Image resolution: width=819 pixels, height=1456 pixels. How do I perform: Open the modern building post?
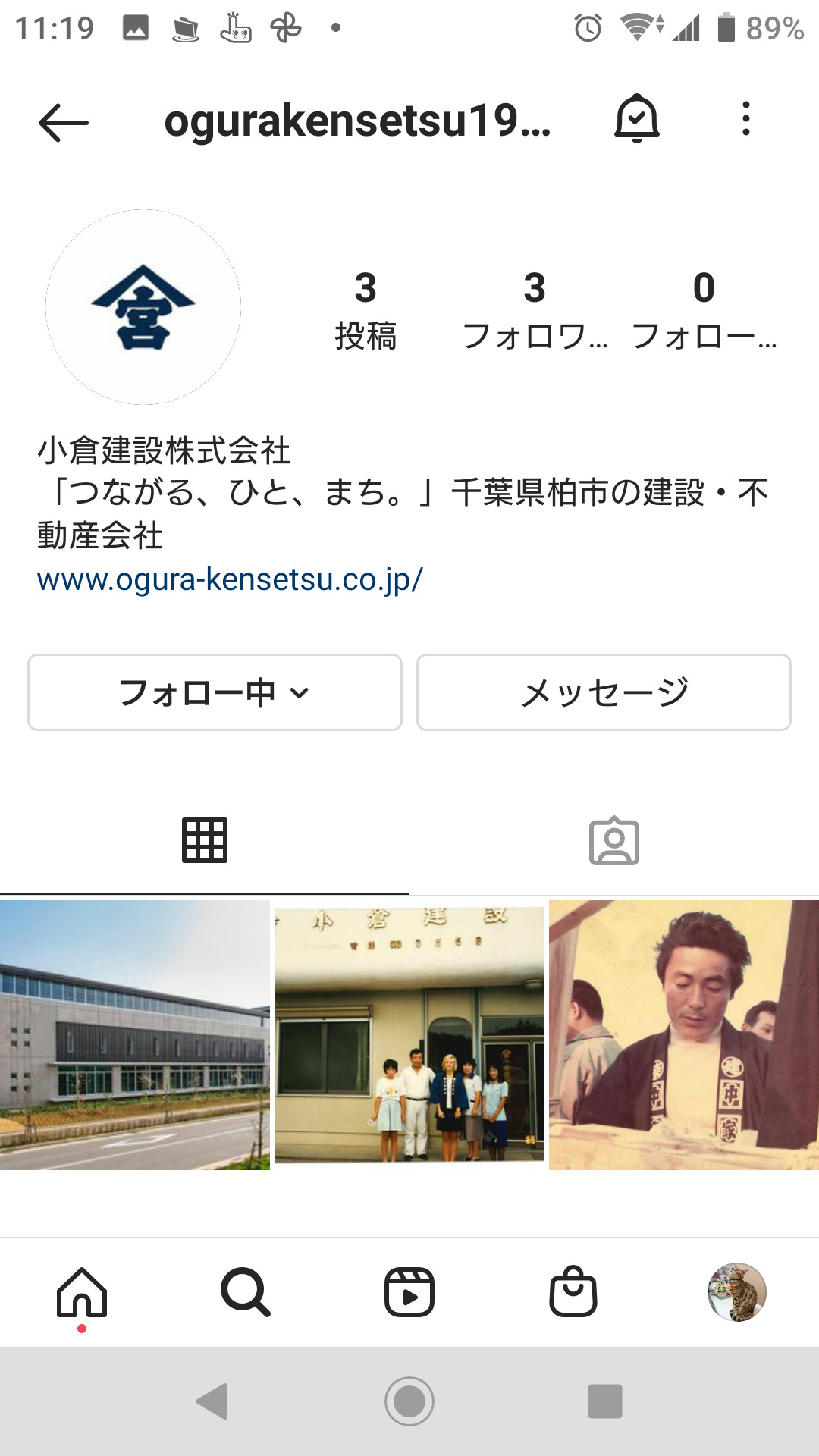point(135,1034)
